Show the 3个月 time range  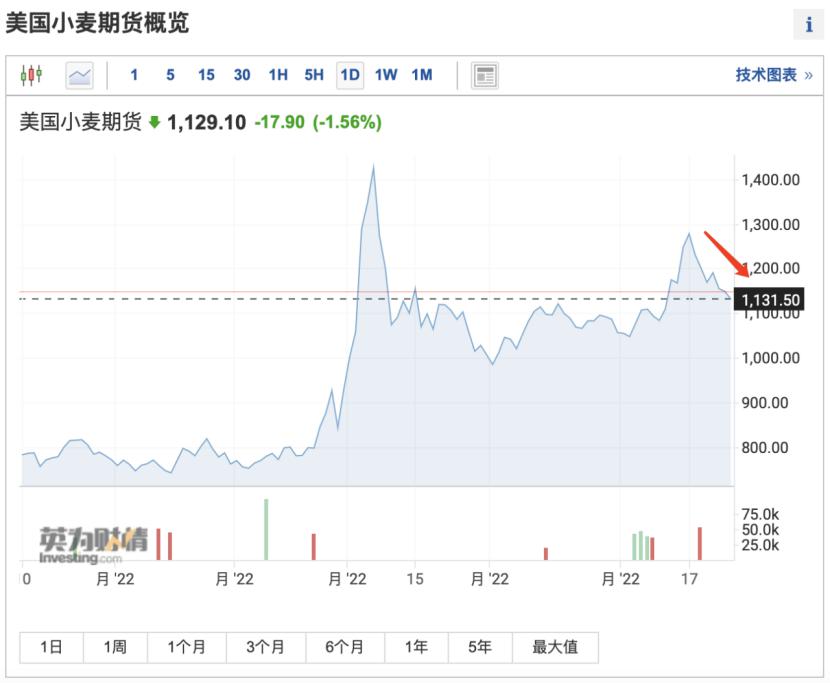point(266,647)
